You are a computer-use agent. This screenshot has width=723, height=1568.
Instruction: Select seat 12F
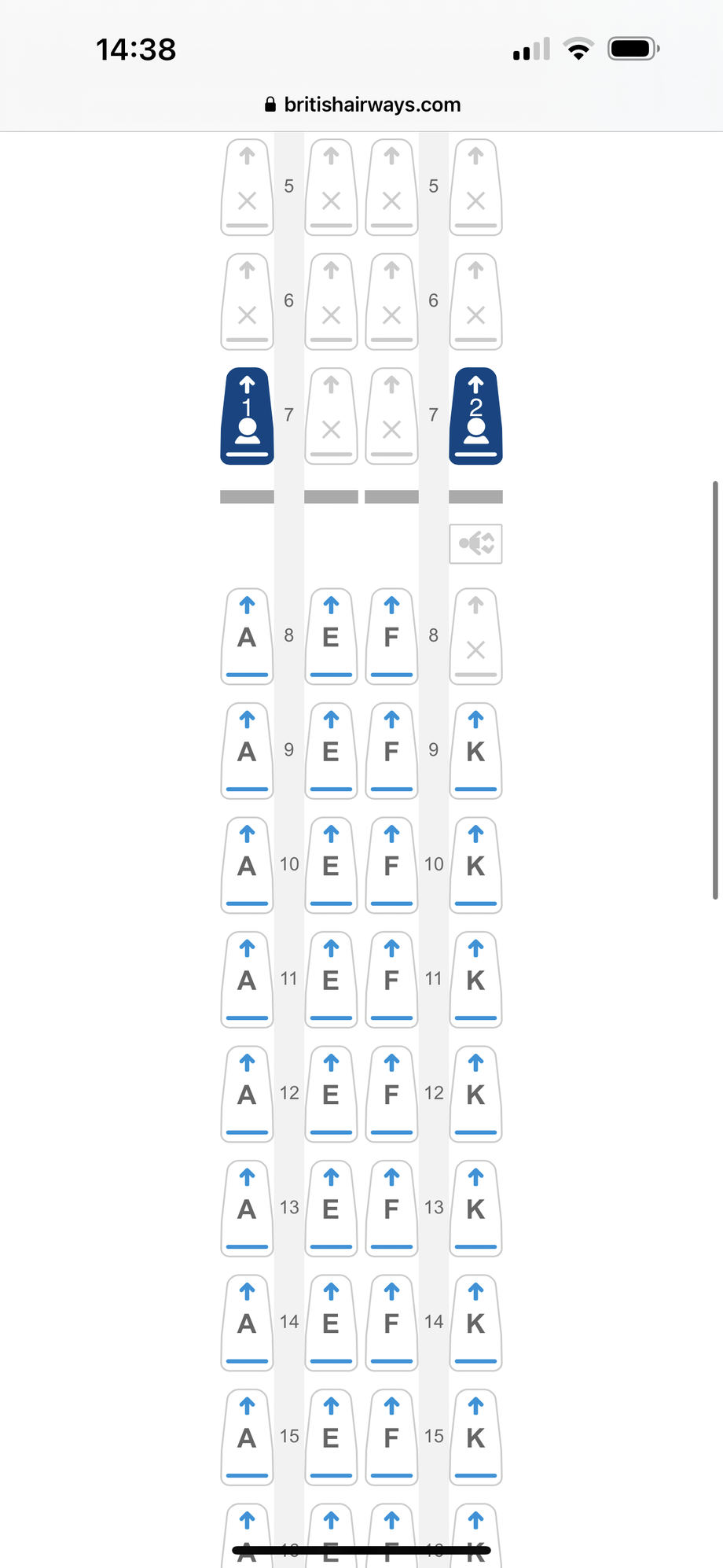391,1094
